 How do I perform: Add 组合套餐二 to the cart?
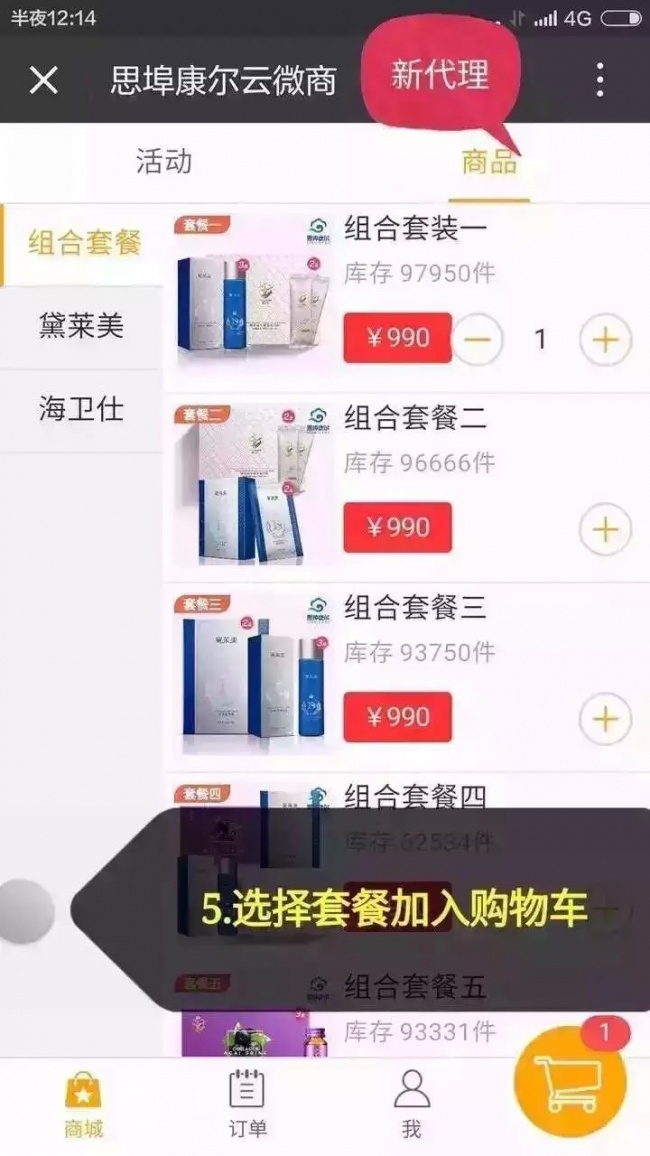point(605,529)
